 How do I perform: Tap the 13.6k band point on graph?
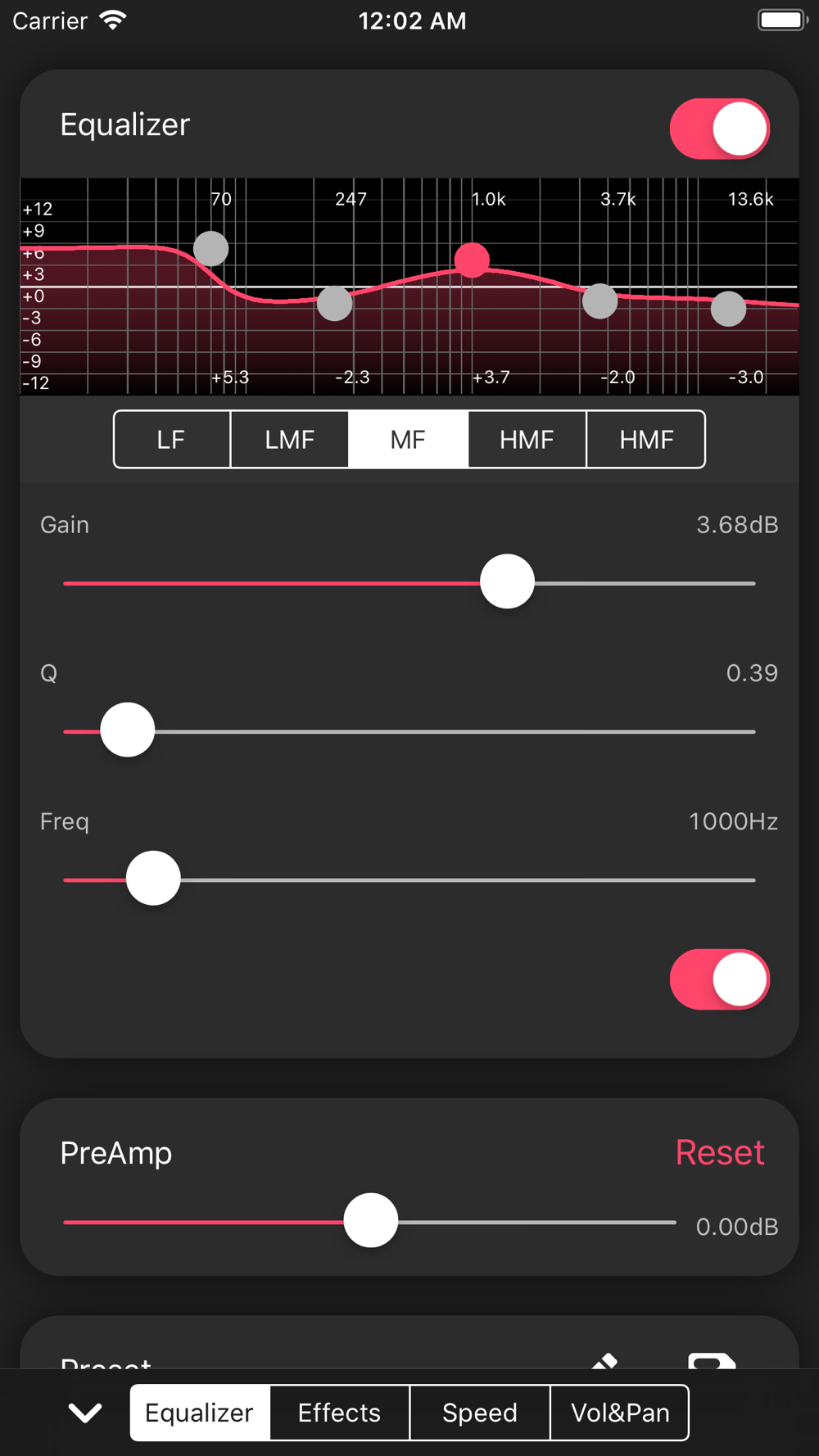click(x=728, y=309)
